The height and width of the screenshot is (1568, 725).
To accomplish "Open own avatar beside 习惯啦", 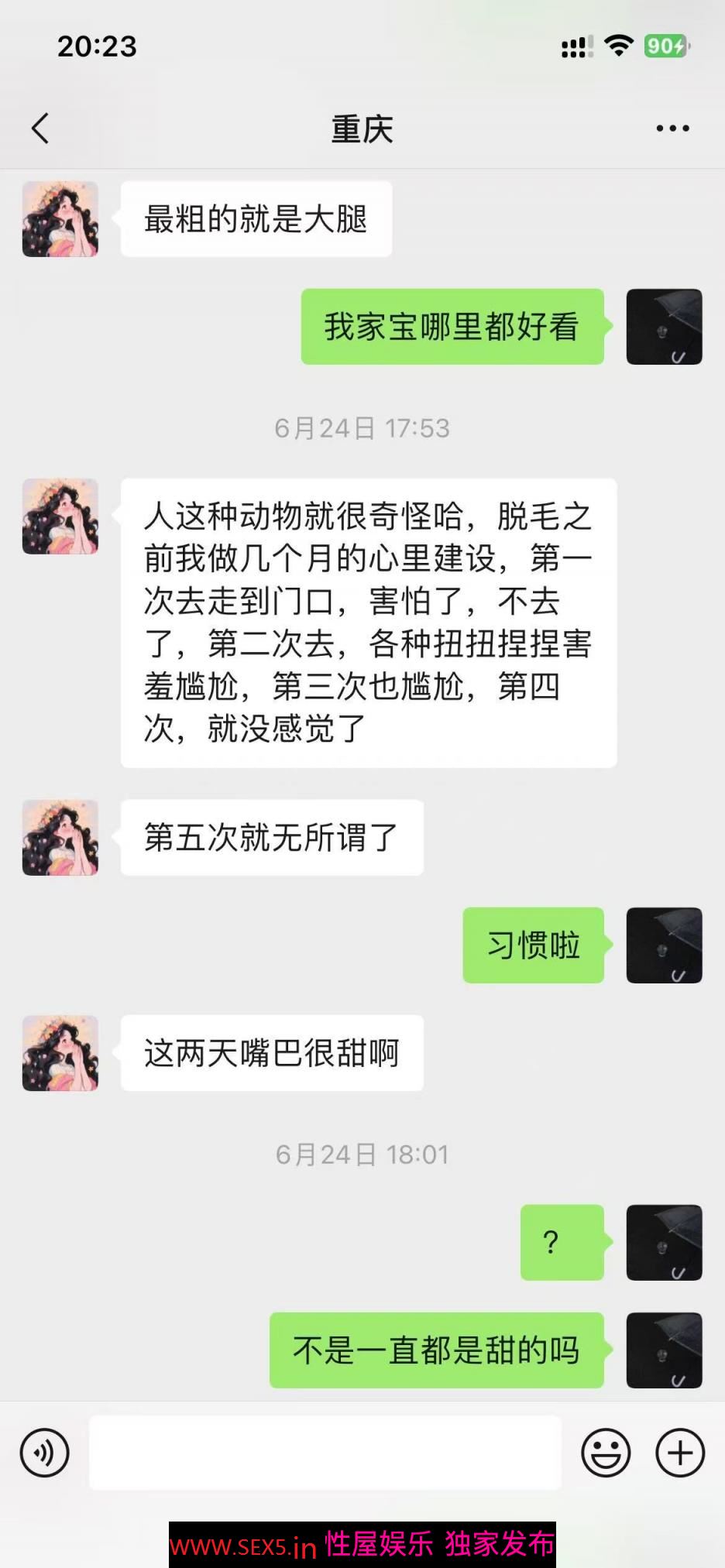I will point(664,945).
